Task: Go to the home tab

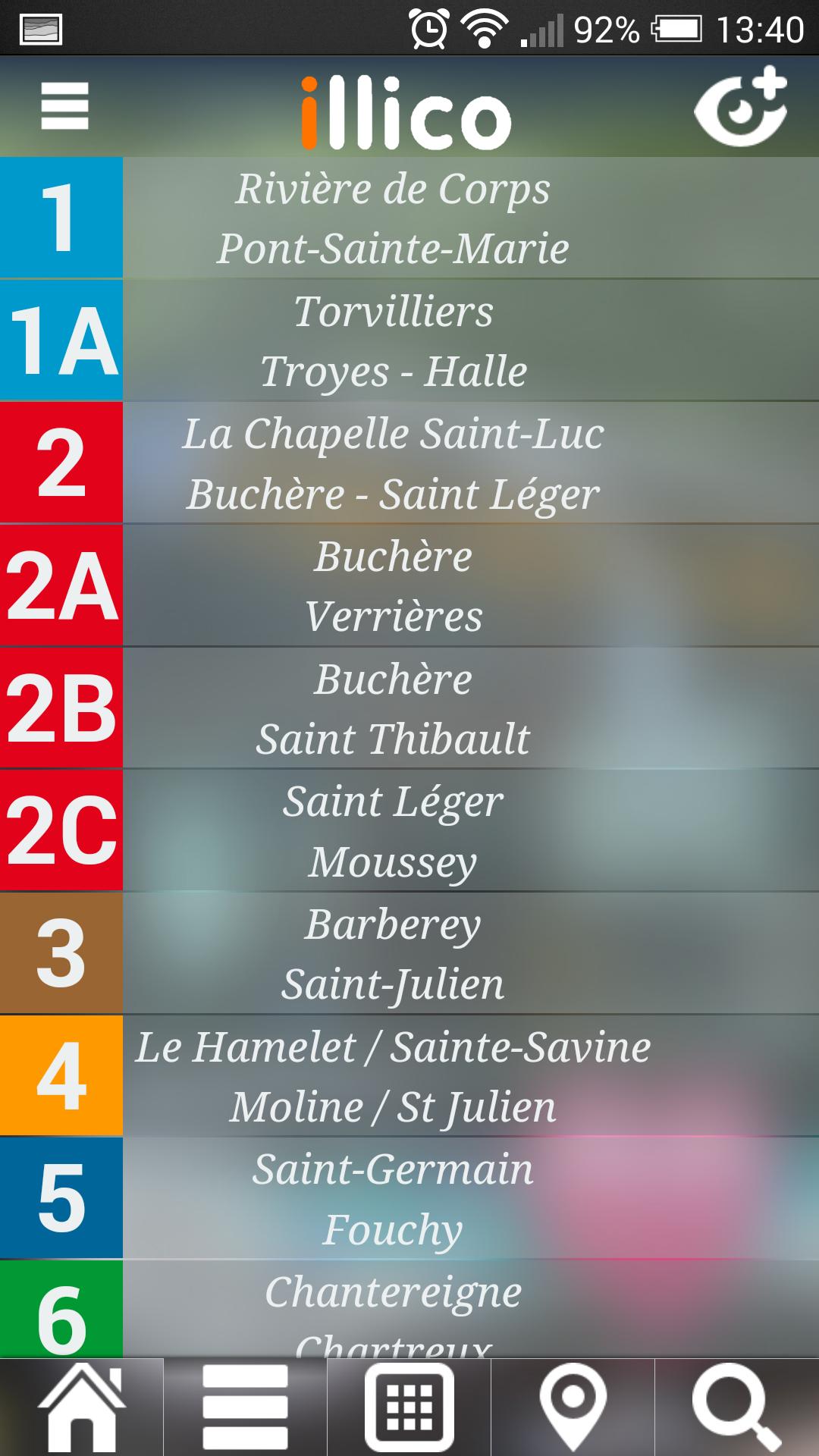Action: 82,1407
